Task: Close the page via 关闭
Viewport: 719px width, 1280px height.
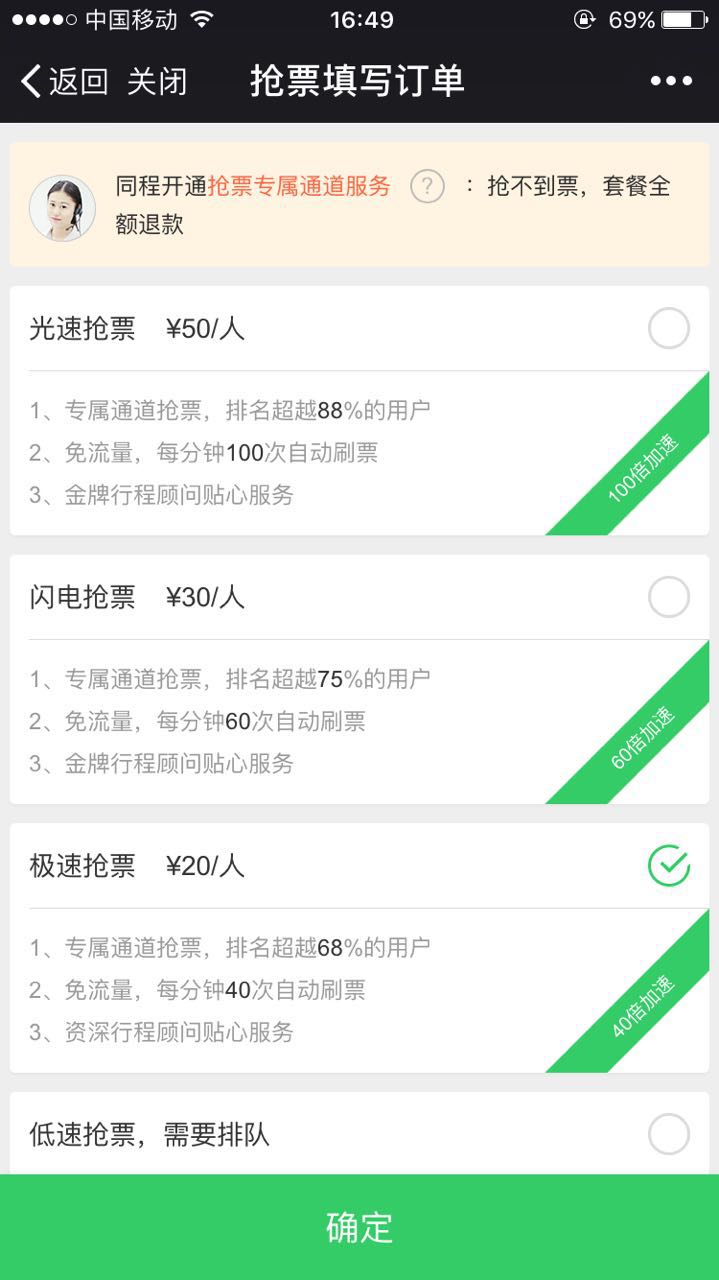Action: click(157, 81)
